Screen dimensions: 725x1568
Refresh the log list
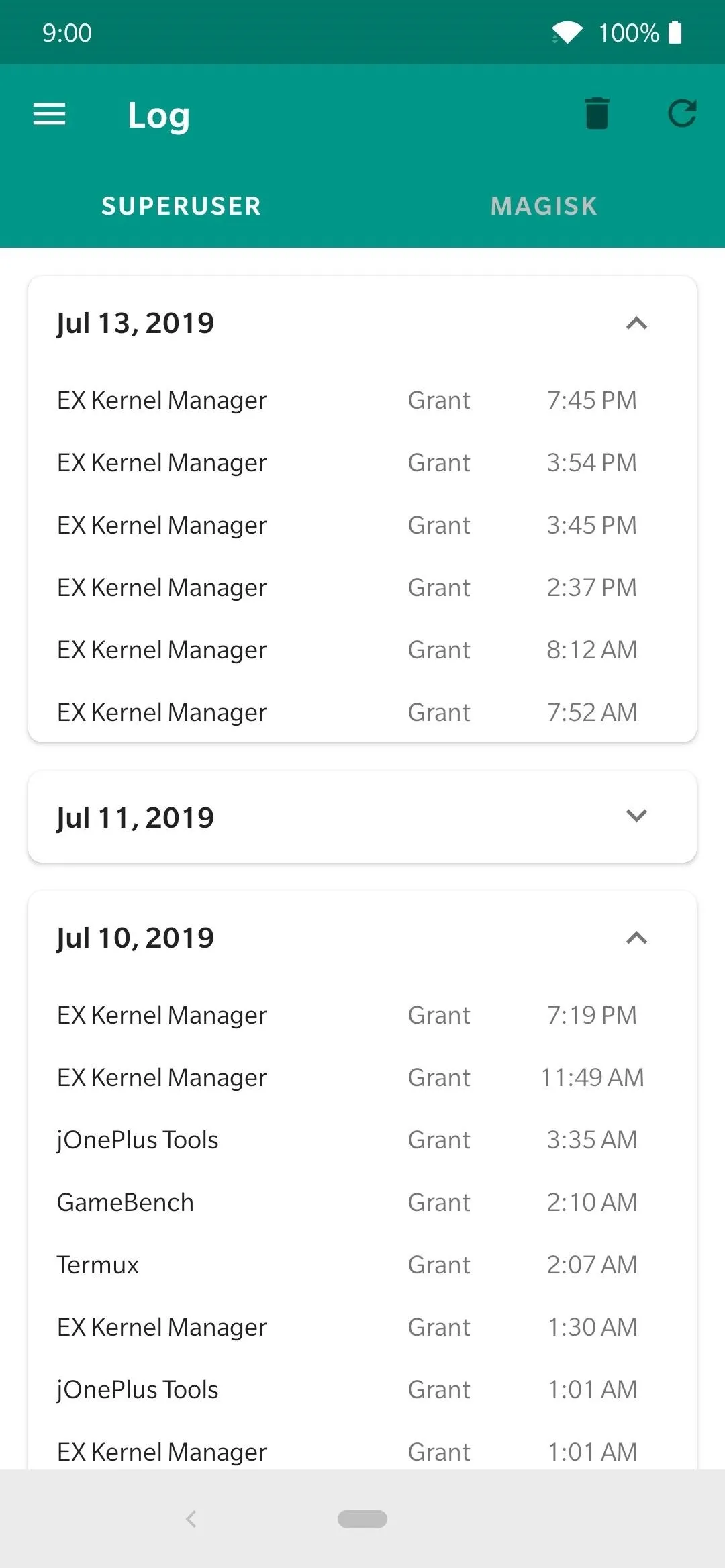[x=682, y=113]
